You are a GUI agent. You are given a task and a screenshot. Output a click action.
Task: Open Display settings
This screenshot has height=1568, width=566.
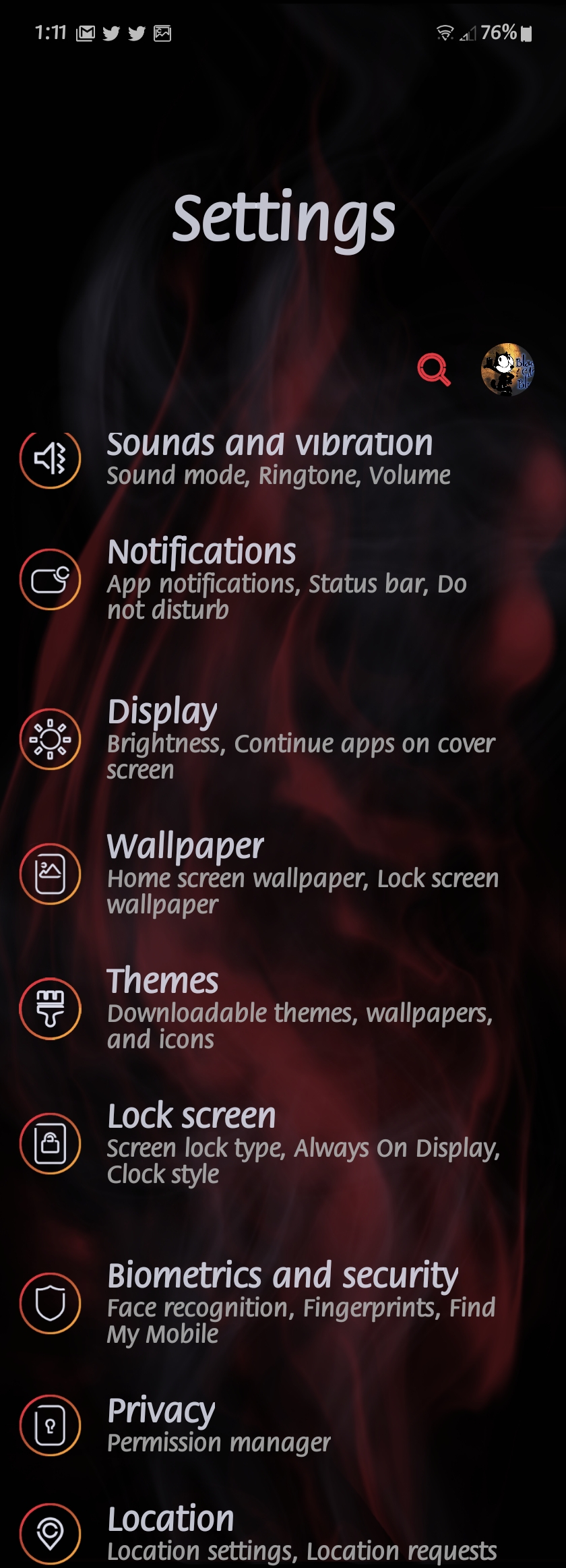click(x=270, y=739)
